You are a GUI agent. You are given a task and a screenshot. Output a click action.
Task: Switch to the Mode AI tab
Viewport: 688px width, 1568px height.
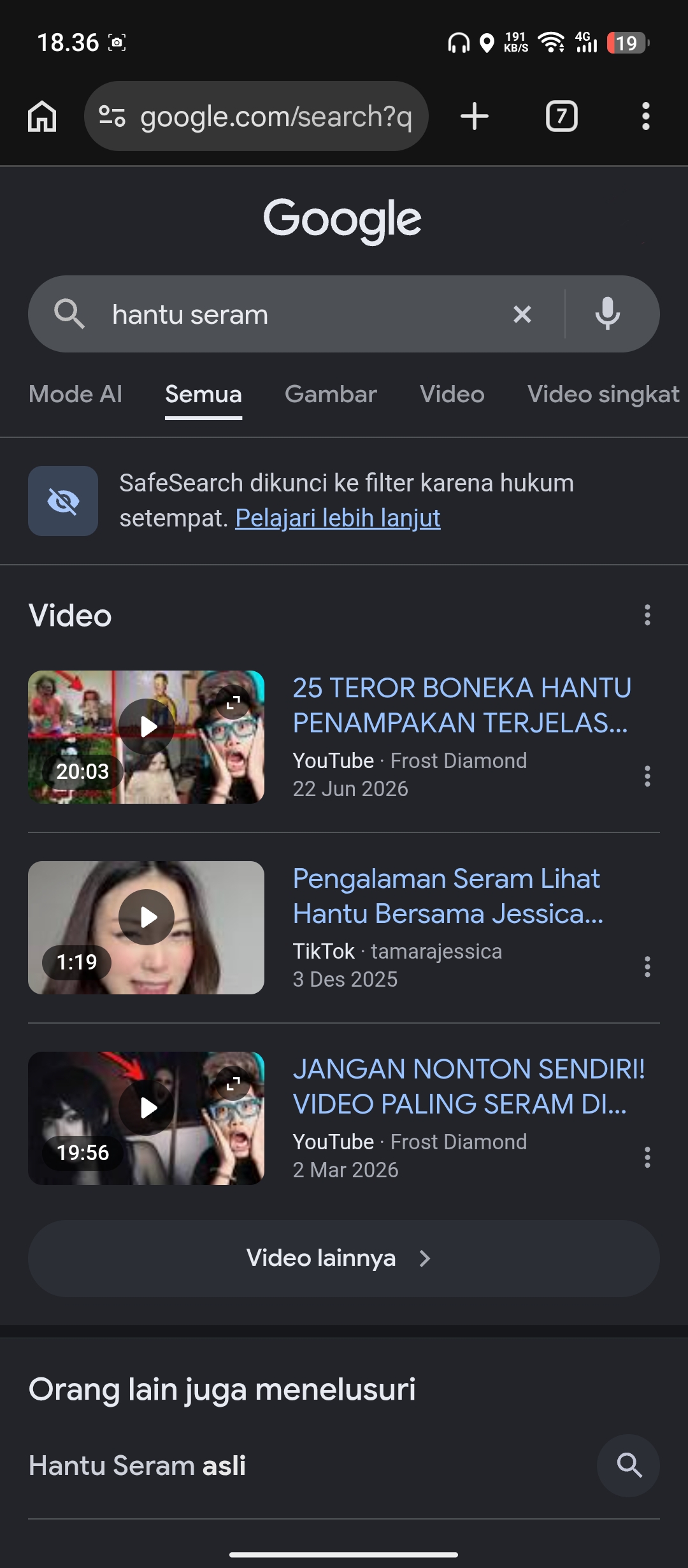pos(75,394)
